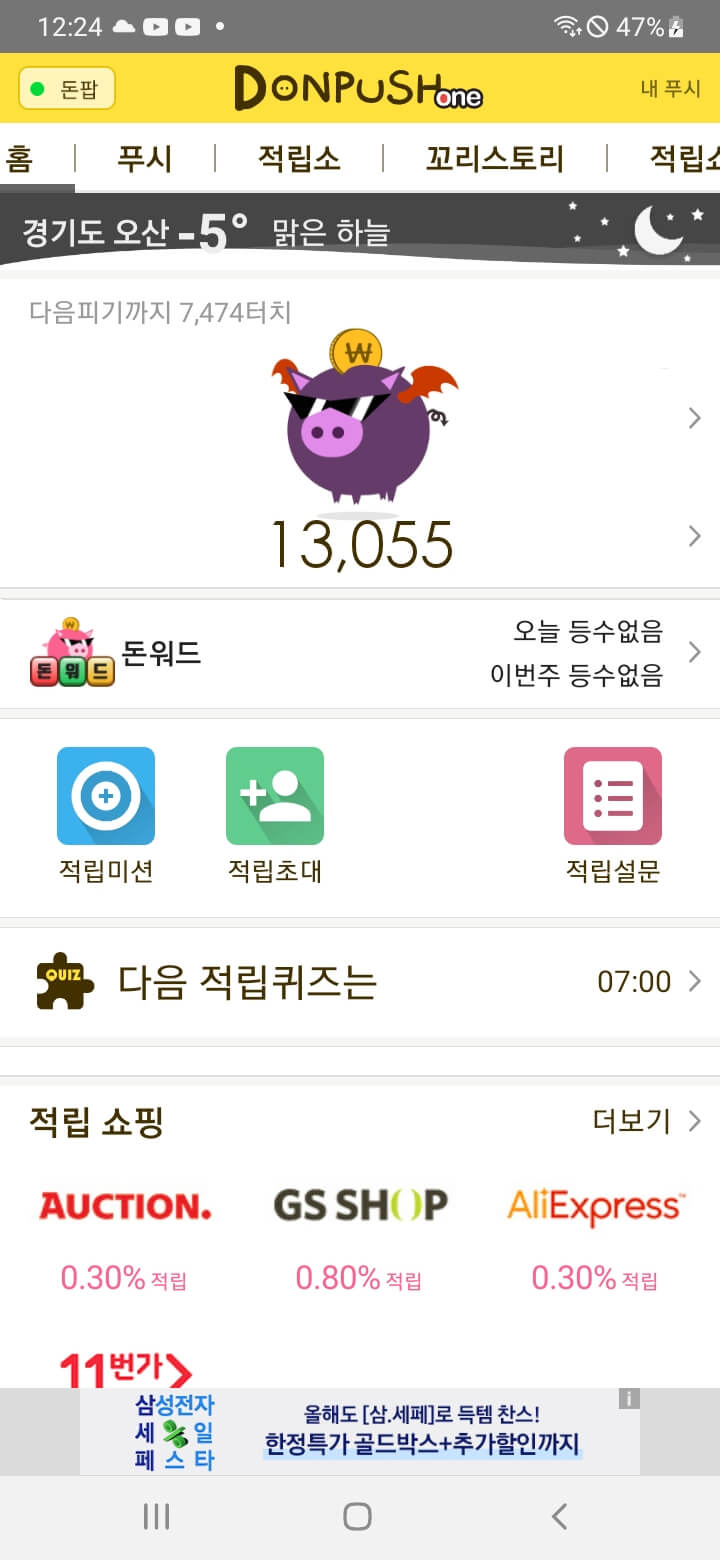Open the 11번가 store tile

tap(125, 1368)
